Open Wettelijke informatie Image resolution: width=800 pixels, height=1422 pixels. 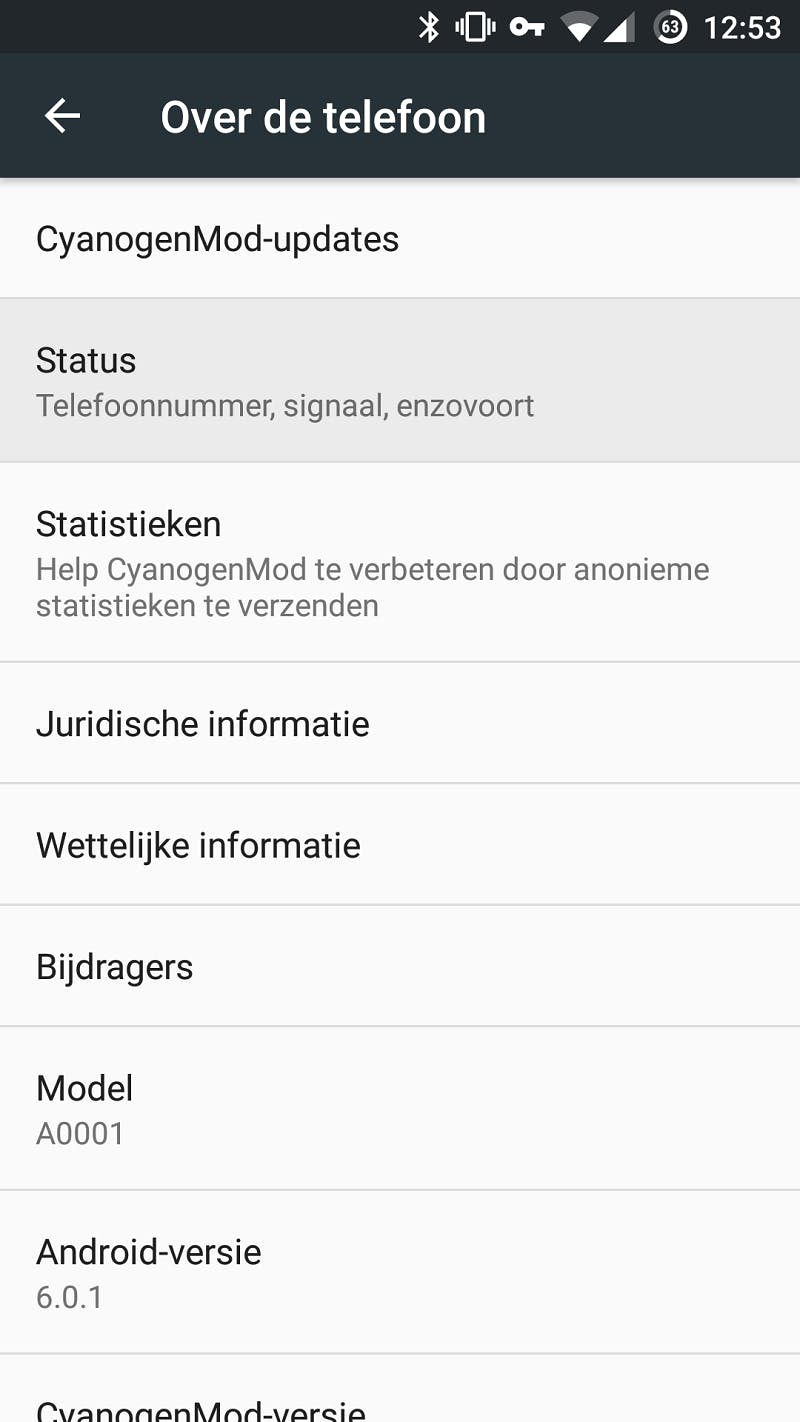click(400, 845)
